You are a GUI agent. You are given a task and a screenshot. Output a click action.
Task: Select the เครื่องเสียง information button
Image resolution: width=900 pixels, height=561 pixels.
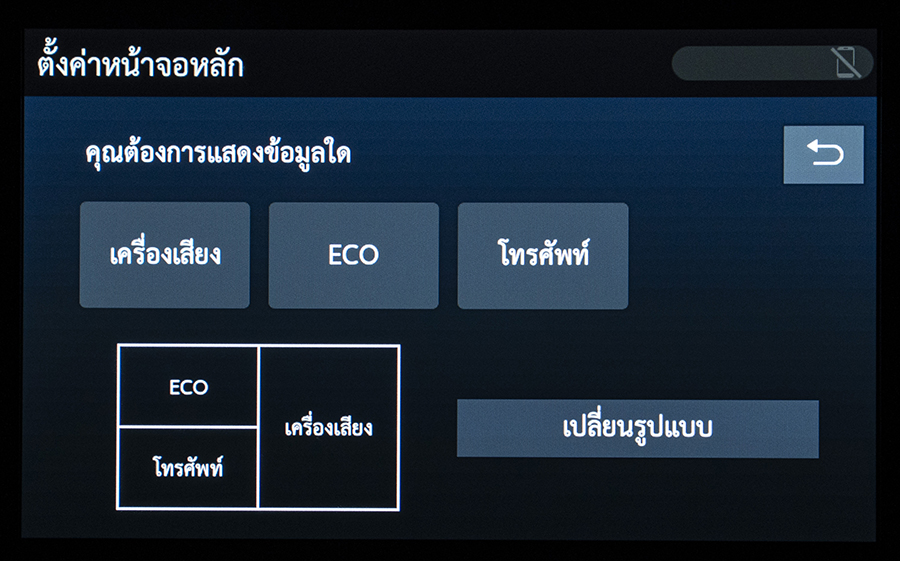click(x=165, y=255)
